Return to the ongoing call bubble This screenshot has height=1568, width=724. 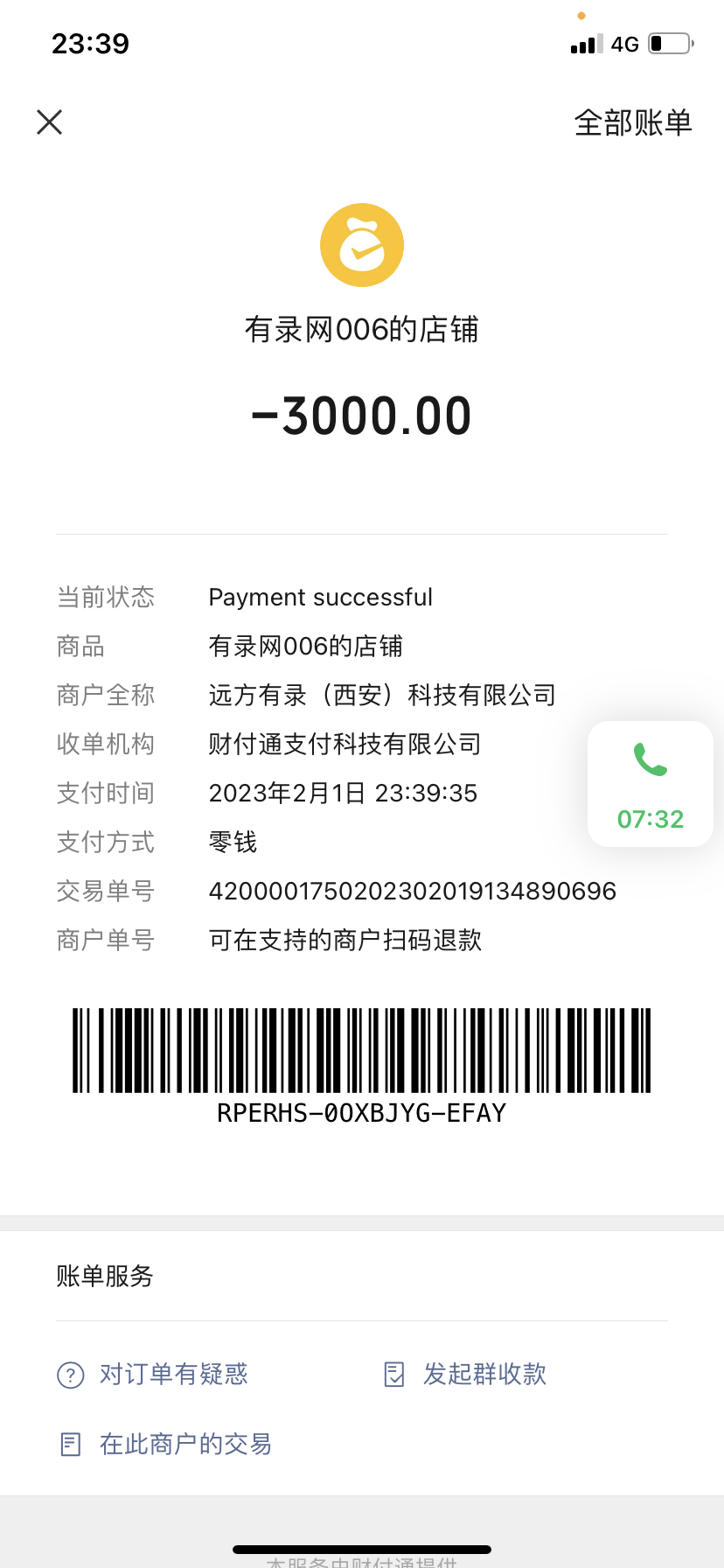650,784
